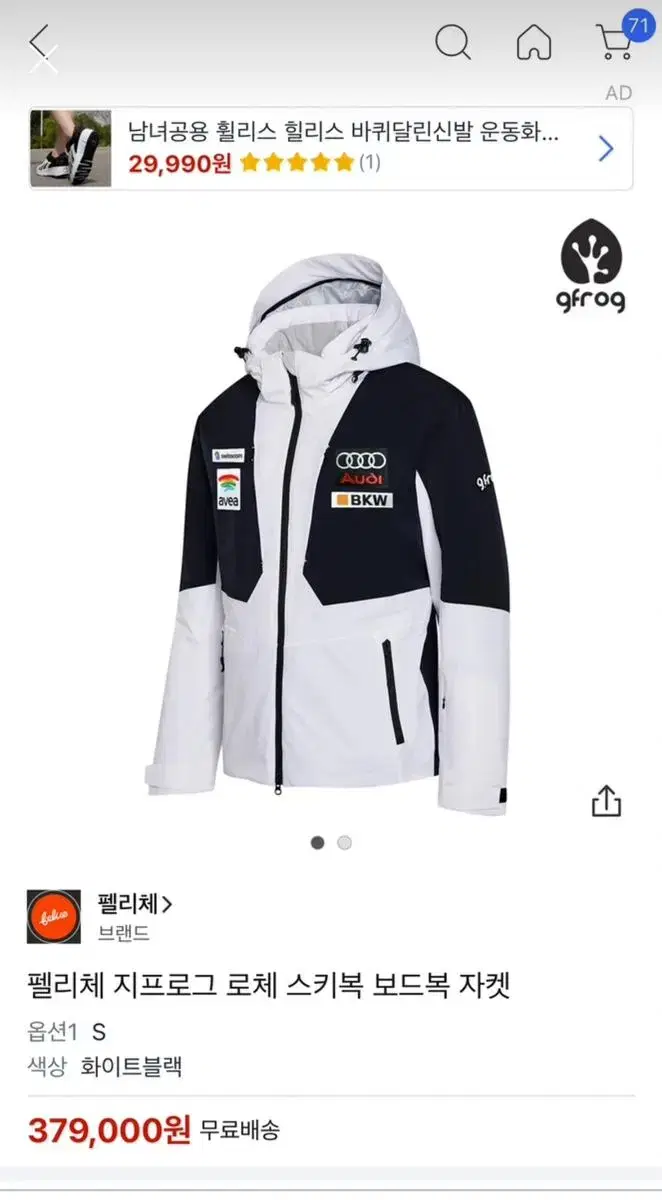662x1200 pixels.
Task: Open the search magnifier icon
Action: pos(453,42)
